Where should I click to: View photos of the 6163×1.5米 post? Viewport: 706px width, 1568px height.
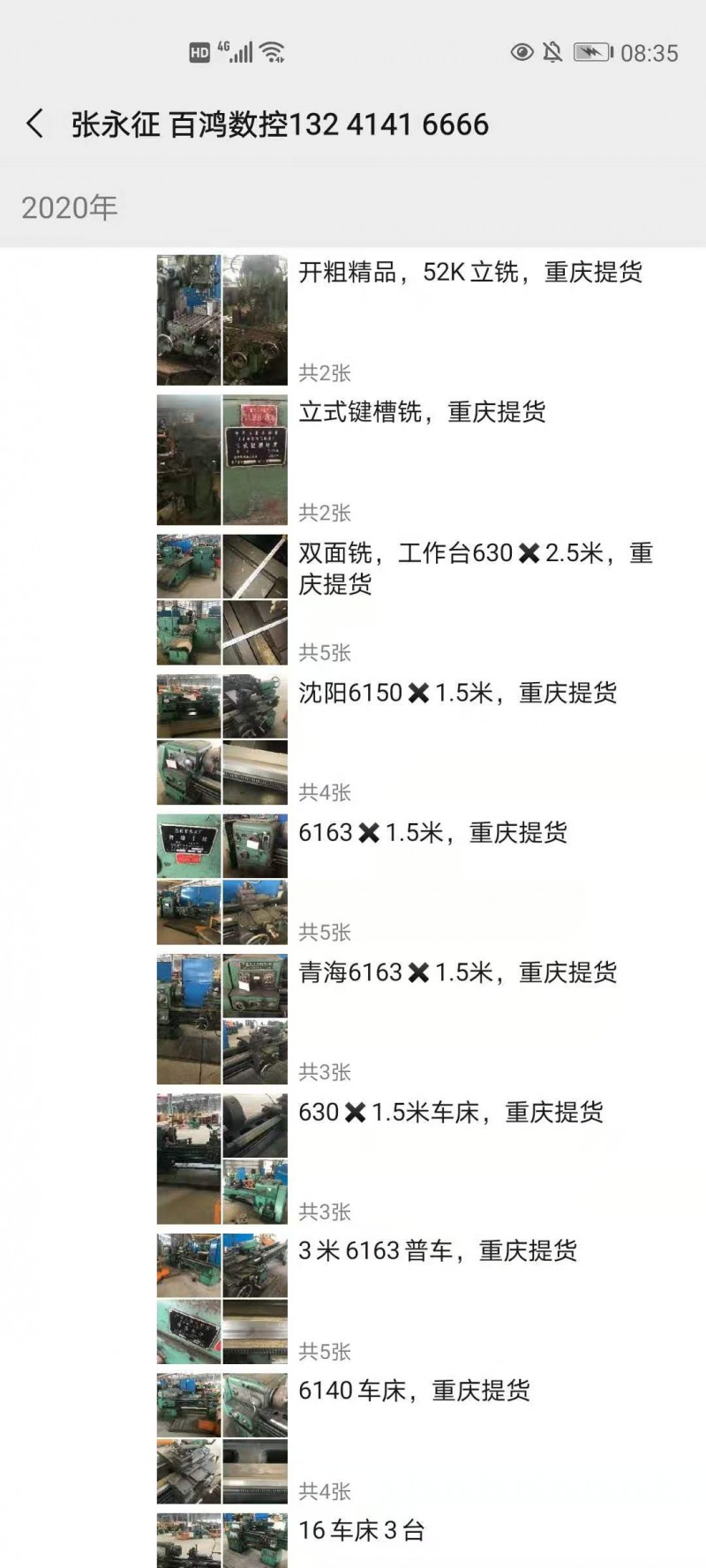(x=222, y=880)
